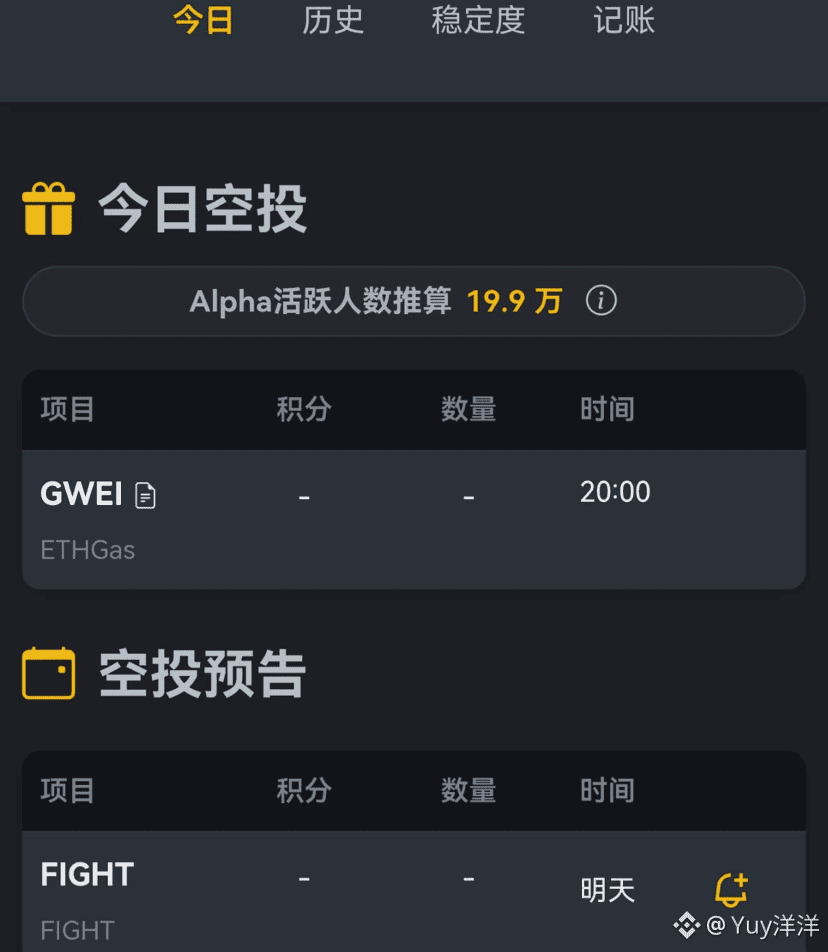Viewport: 828px width, 952px height.
Task: Click 明天 in the FIGHT row
Action: pyautogui.click(x=607, y=889)
